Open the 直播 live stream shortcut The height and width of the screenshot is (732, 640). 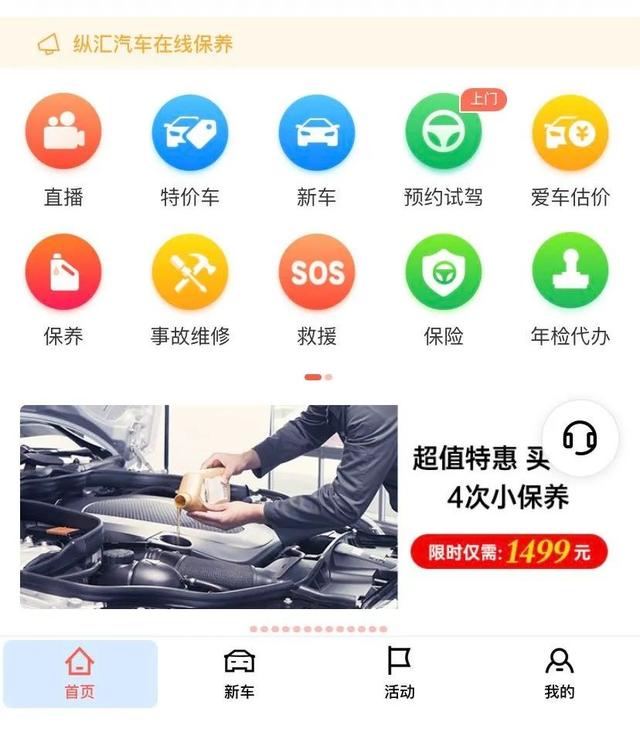(x=63, y=133)
